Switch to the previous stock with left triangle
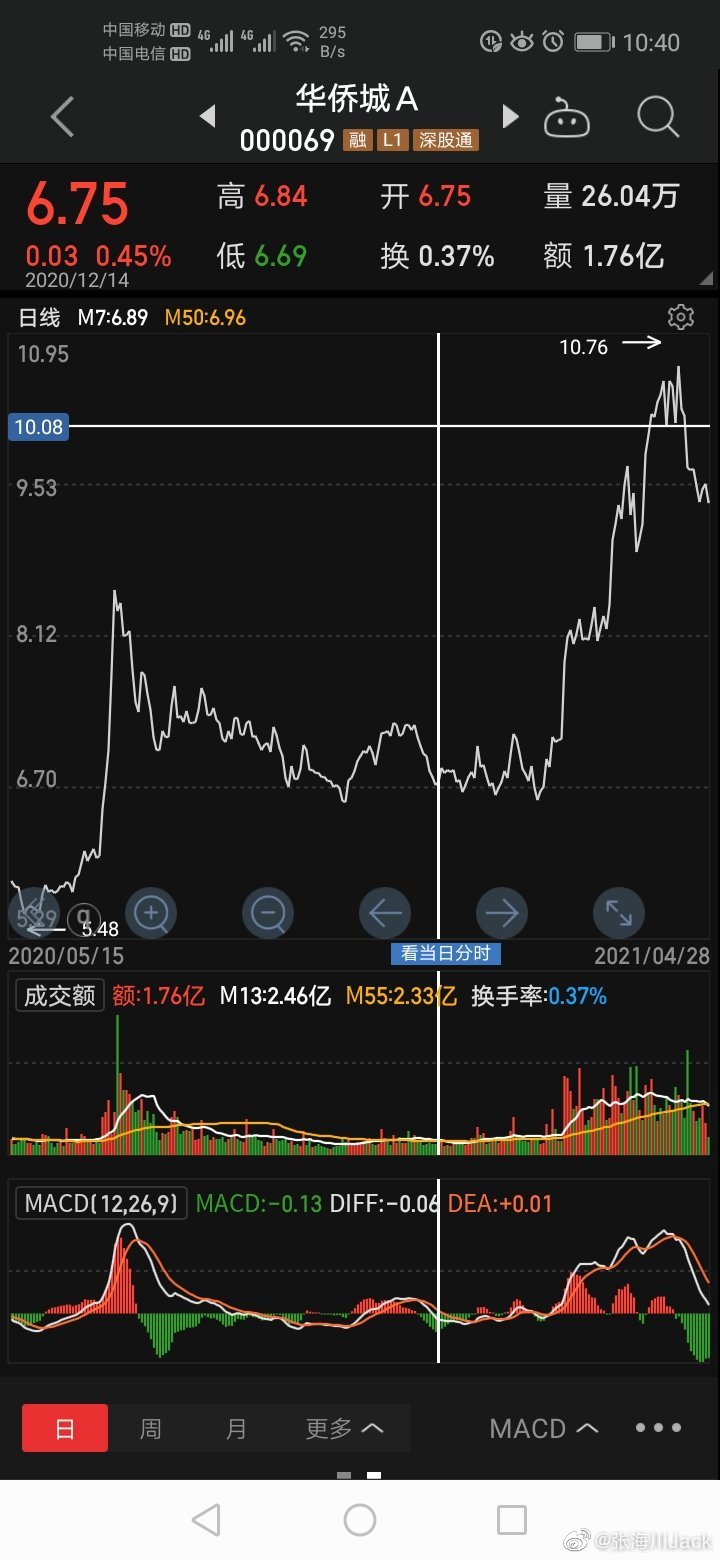The width and height of the screenshot is (720, 1560). (x=208, y=117)
